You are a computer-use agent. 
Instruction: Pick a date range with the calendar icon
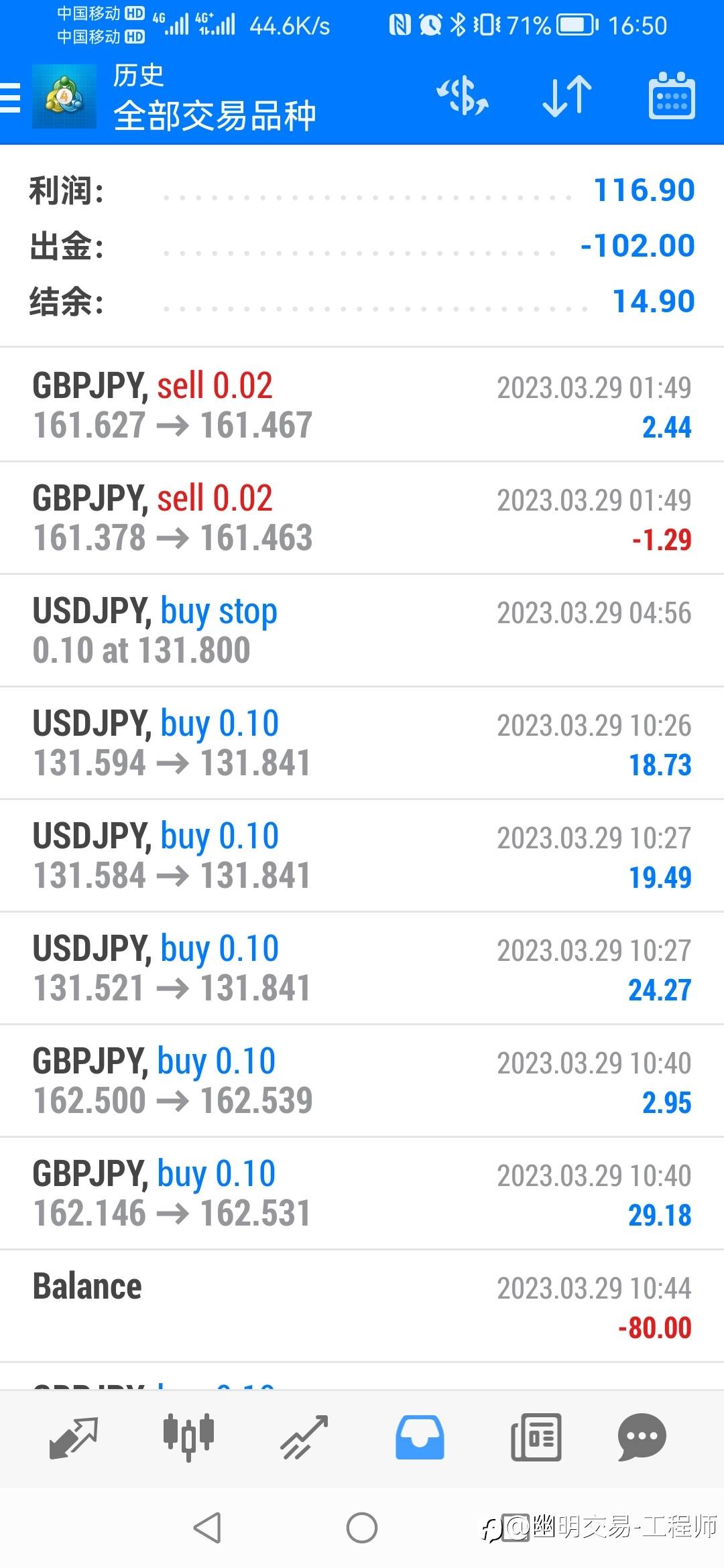coord(671,96)
